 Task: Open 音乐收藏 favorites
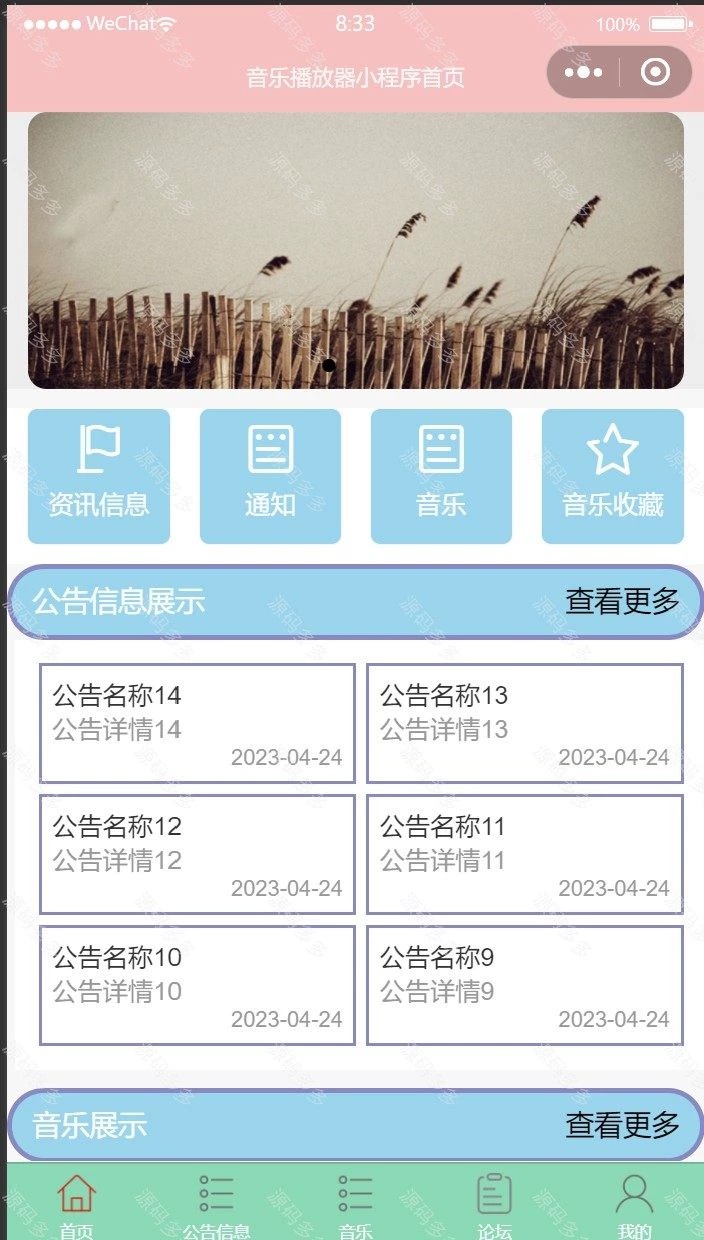coord(613,476)
